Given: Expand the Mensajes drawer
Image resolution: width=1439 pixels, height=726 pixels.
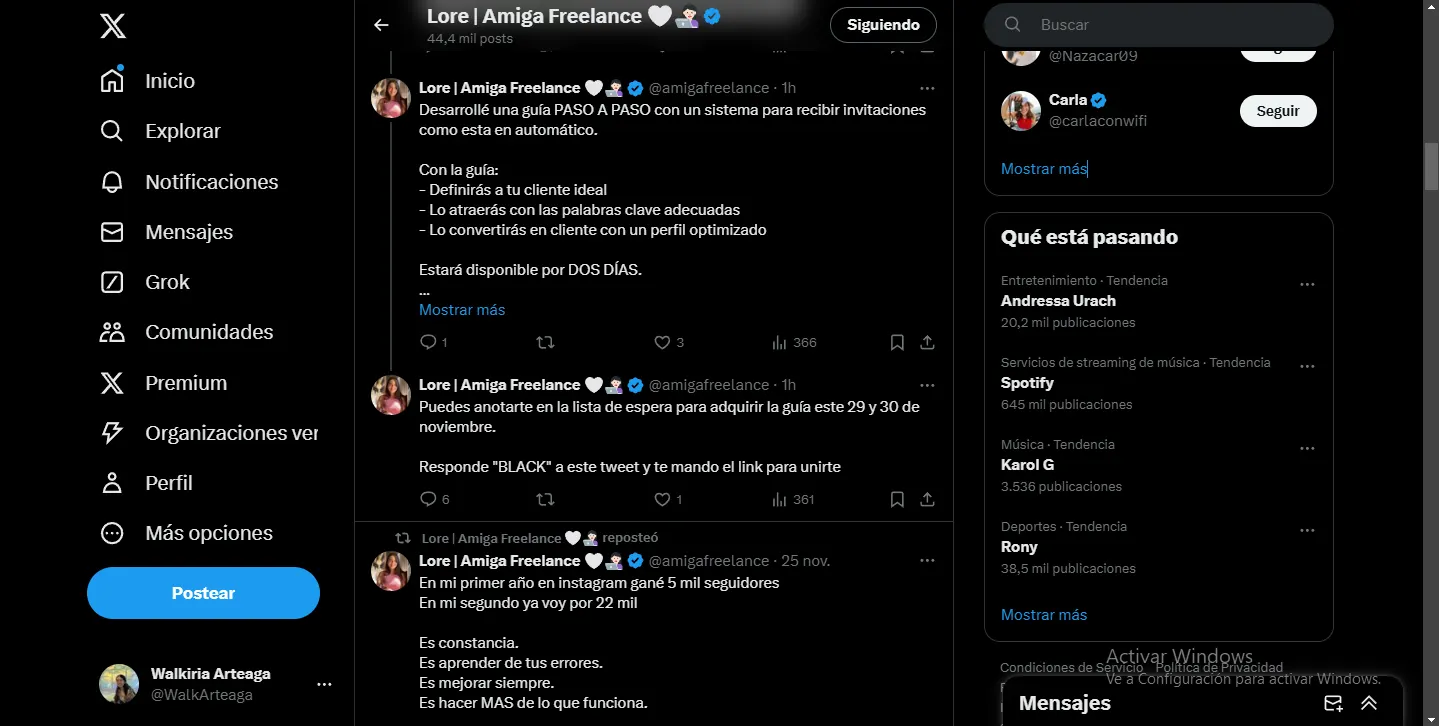Looking at the screenshot, I should coord(1369,703).
